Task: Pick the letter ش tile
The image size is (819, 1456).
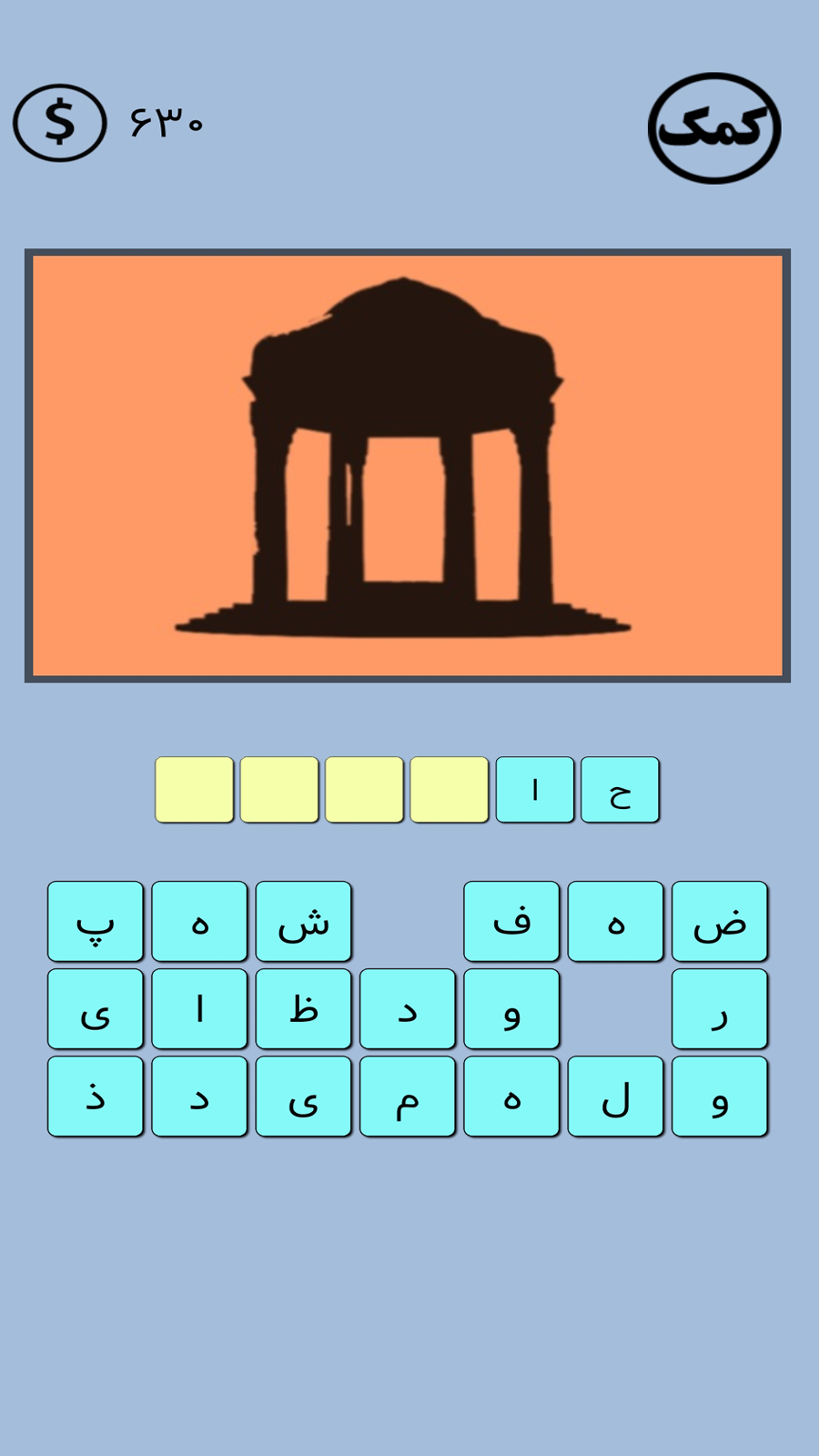Action: pyautogui.click(x=303, y=921)
